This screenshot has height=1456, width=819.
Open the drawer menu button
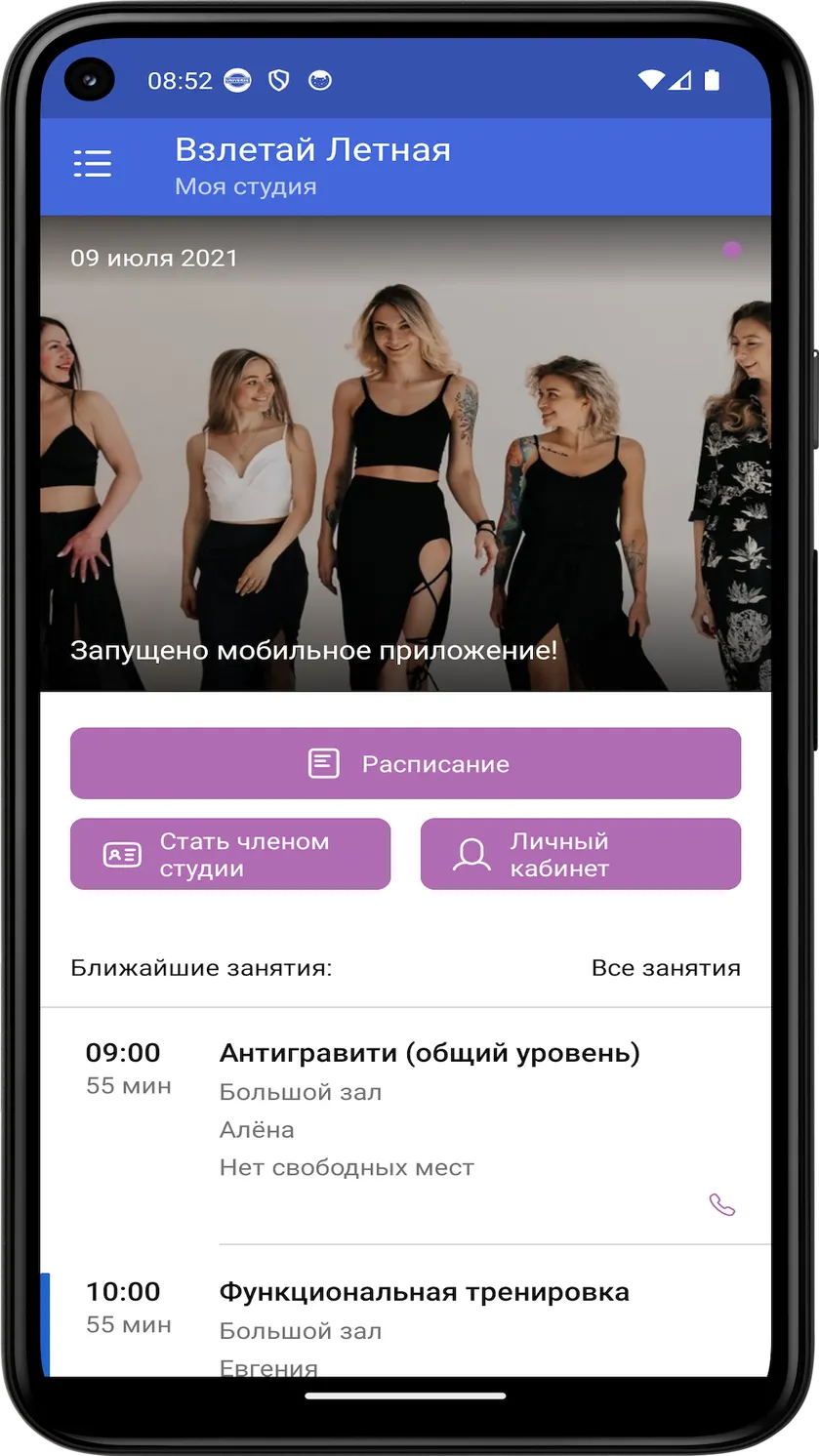[93, 164]
